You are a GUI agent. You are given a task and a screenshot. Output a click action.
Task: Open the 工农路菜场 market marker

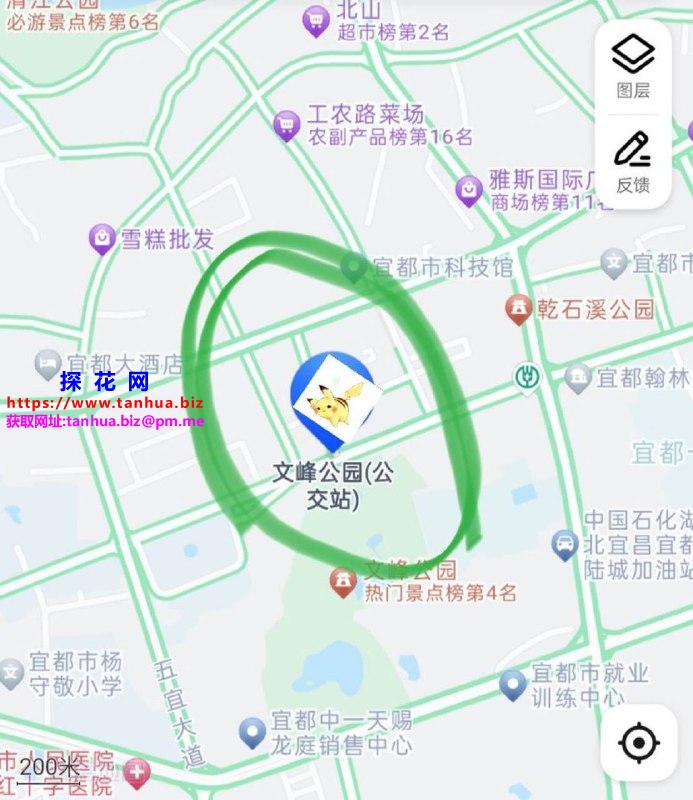tap(287, 125)
